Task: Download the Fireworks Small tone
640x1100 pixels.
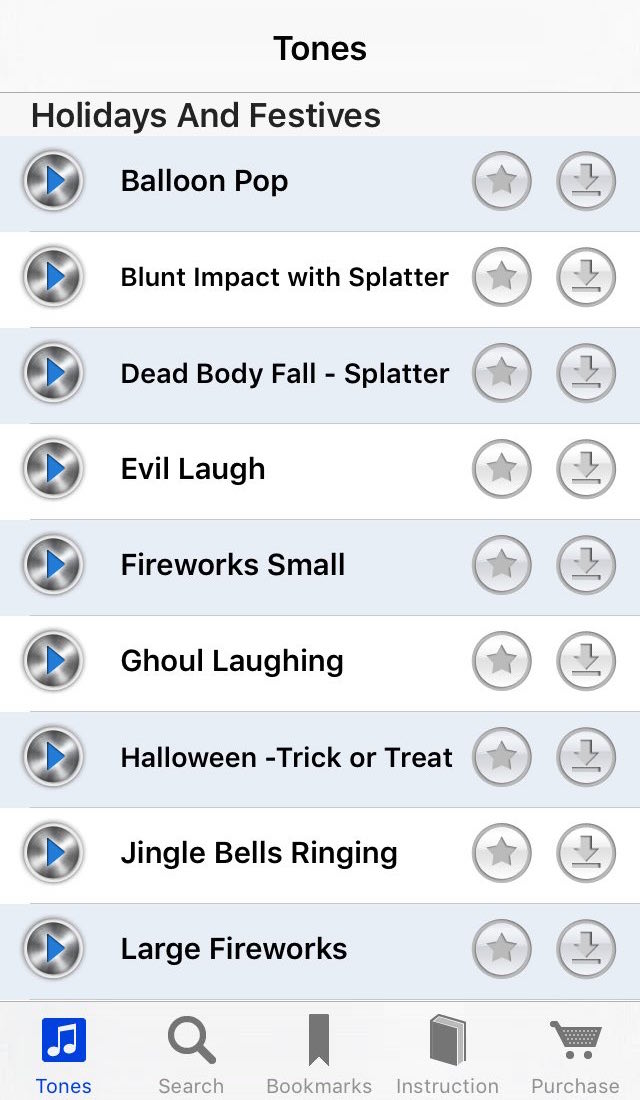Action: 586,565
